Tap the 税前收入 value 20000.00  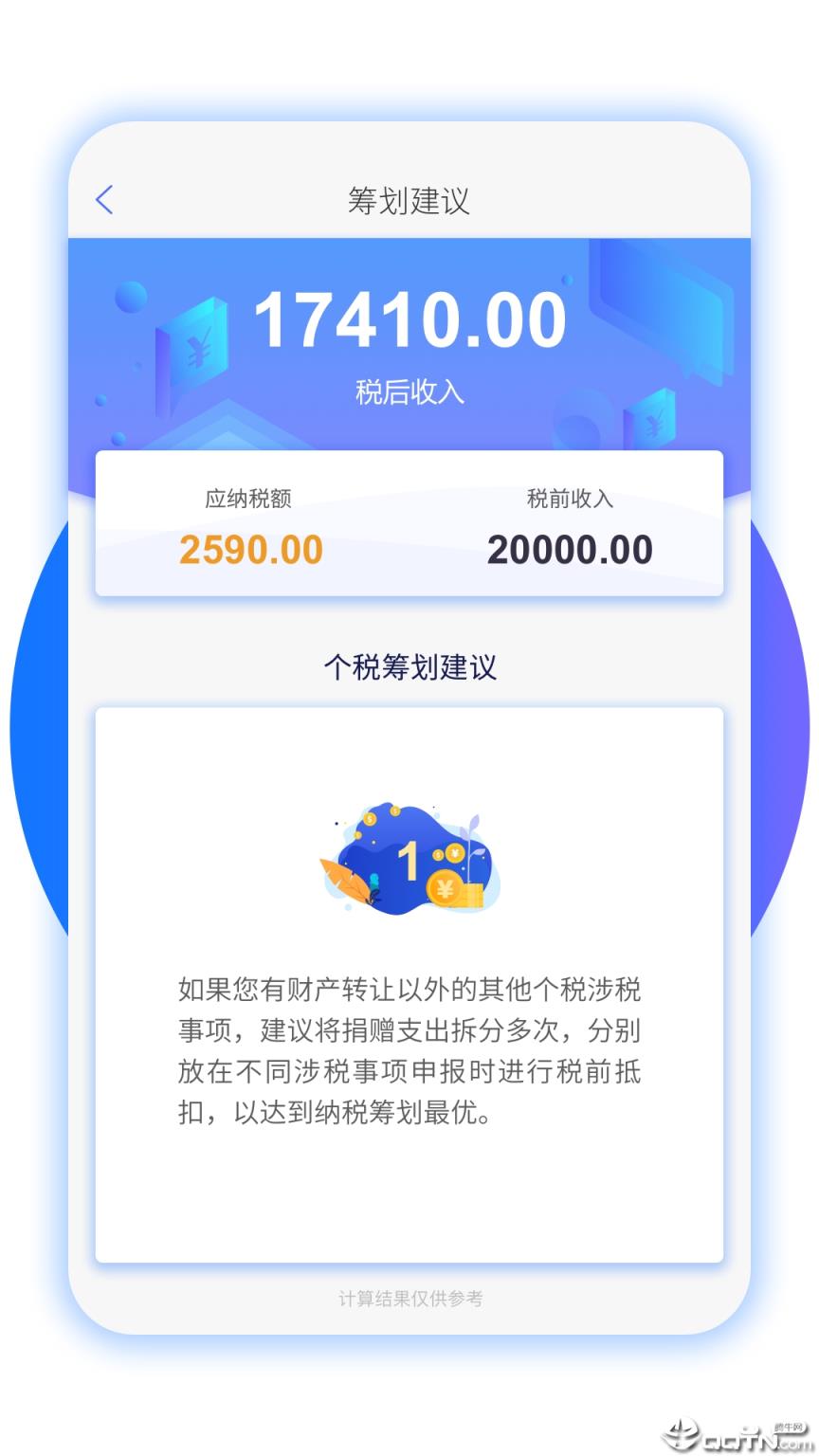point(571,550)
